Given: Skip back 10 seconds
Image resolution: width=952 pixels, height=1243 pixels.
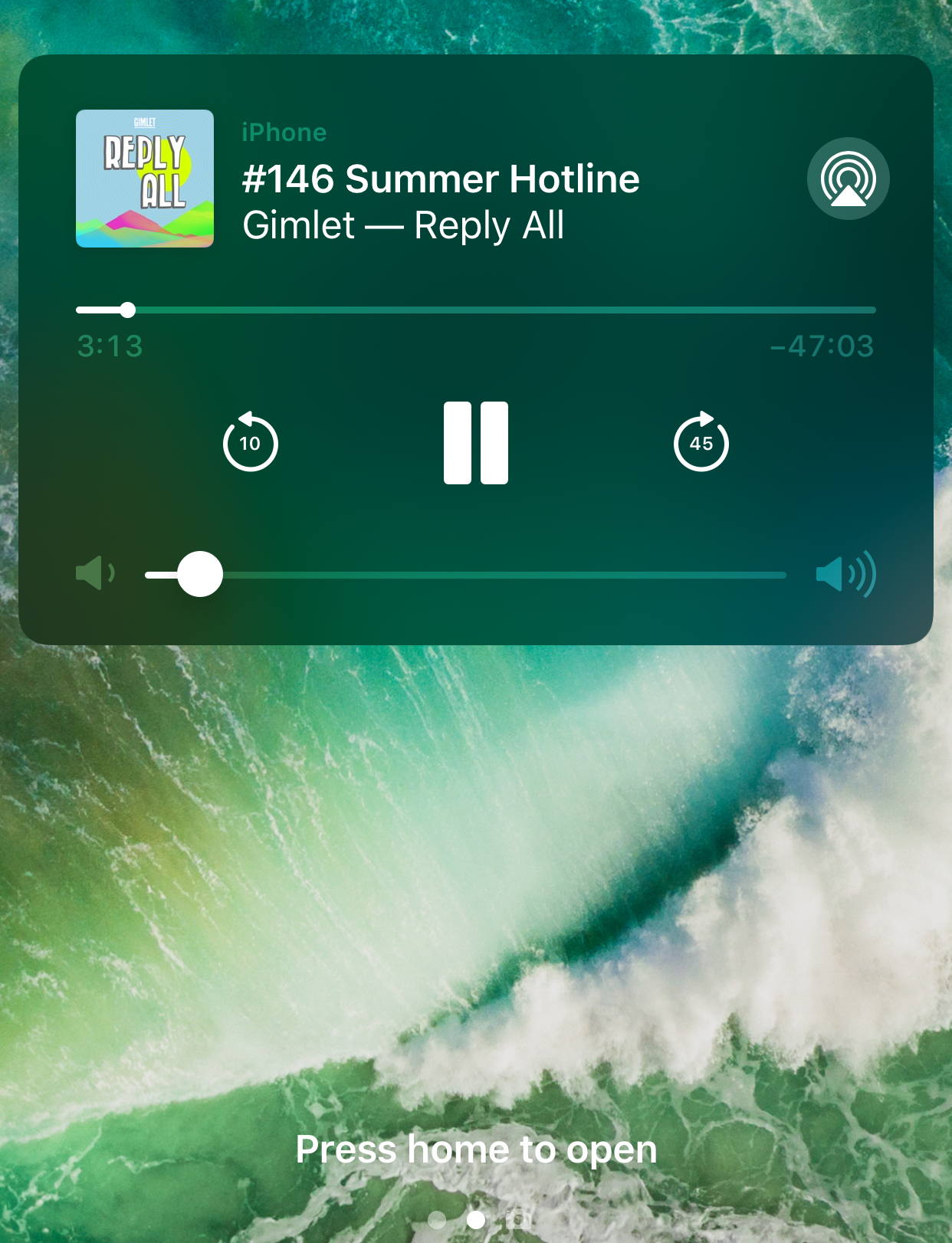Looking at the screenshot, I should tap(250, 442).
